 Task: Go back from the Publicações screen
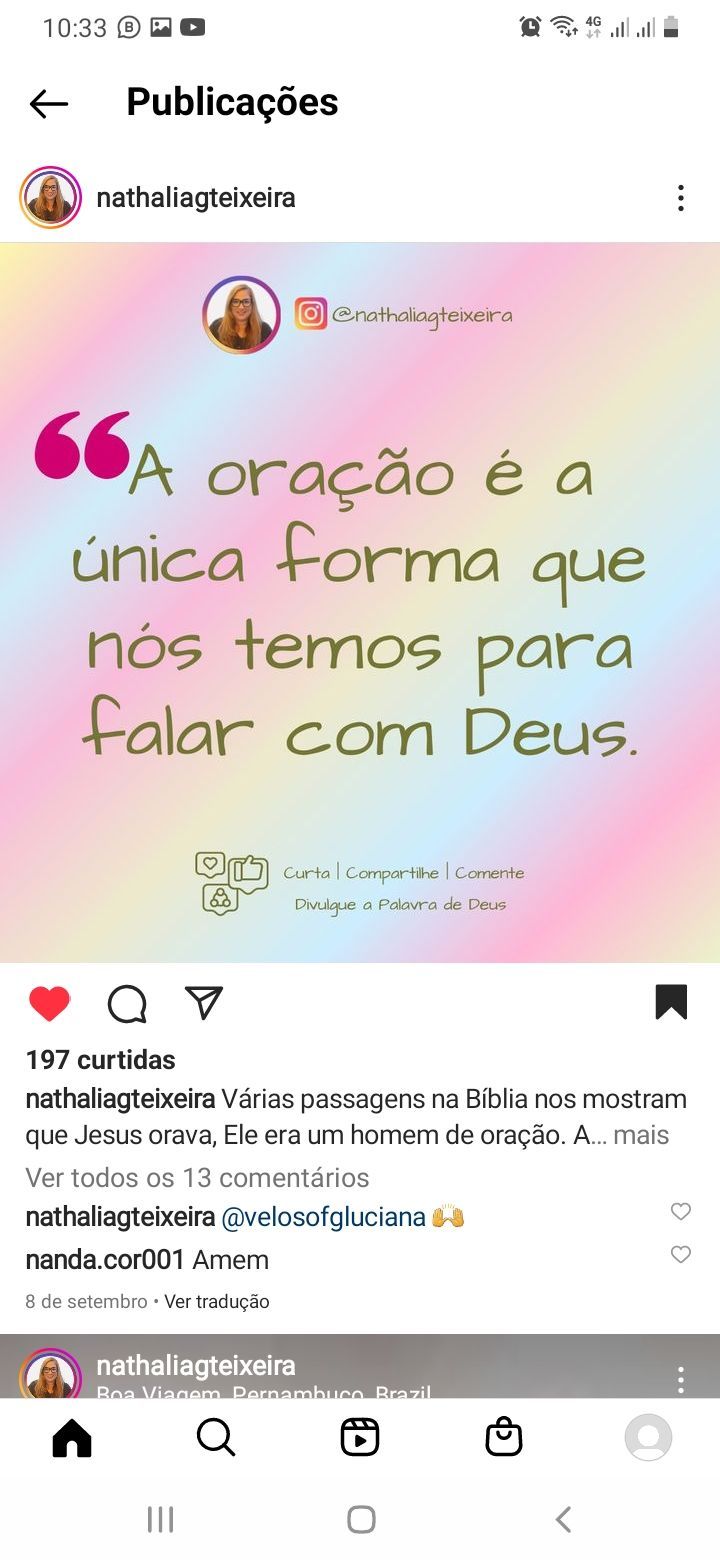48,103
